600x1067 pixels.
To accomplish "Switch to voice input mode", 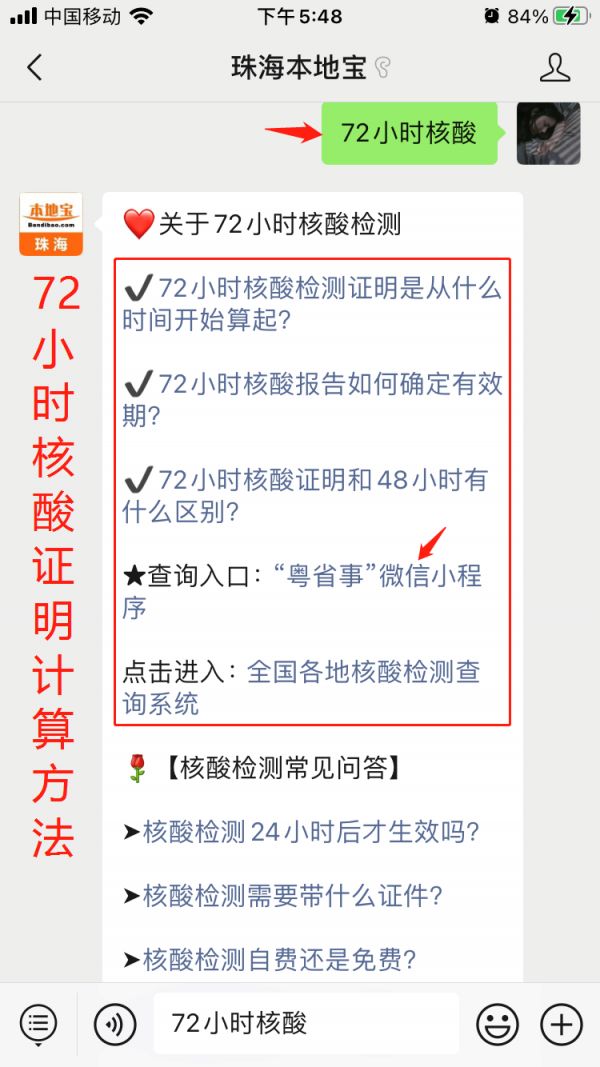I will [115, 1023].
